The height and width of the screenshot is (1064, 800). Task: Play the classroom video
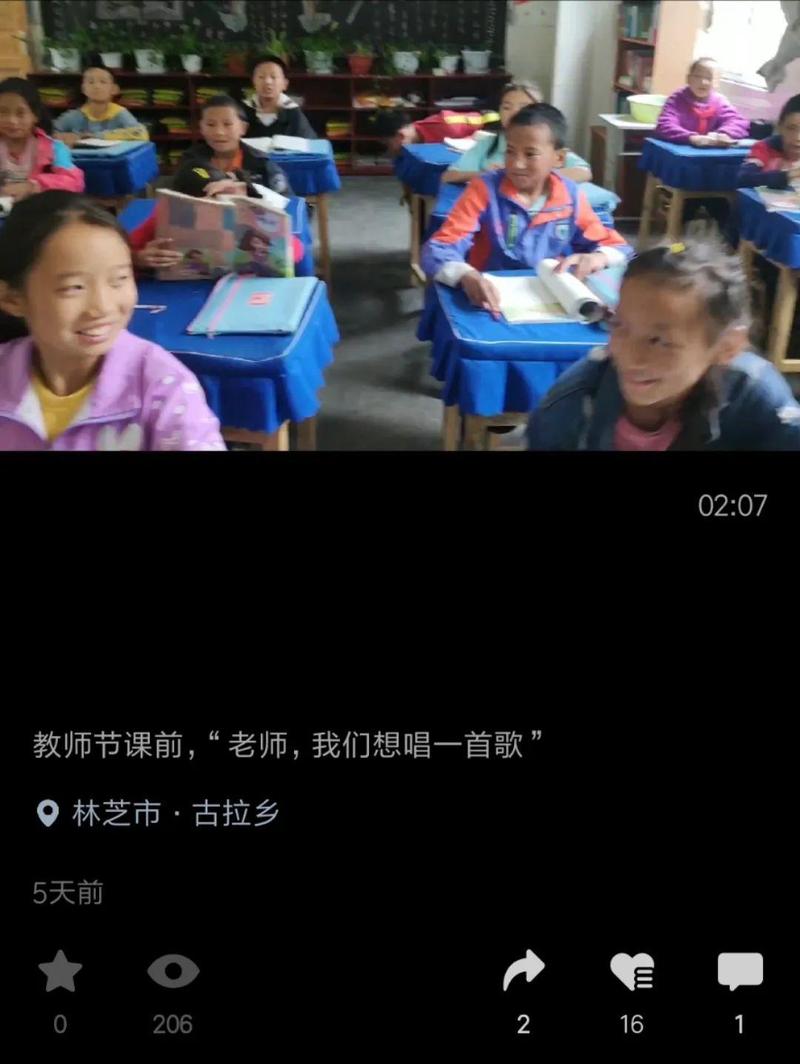(400, 225)
